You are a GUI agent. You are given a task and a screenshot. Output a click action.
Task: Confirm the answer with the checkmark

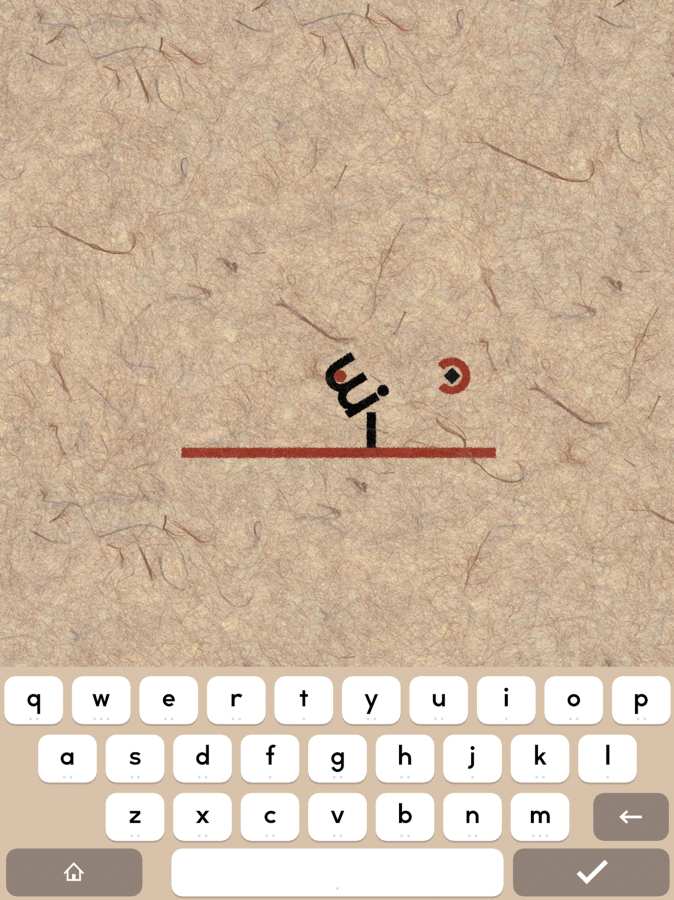(591, 872)
